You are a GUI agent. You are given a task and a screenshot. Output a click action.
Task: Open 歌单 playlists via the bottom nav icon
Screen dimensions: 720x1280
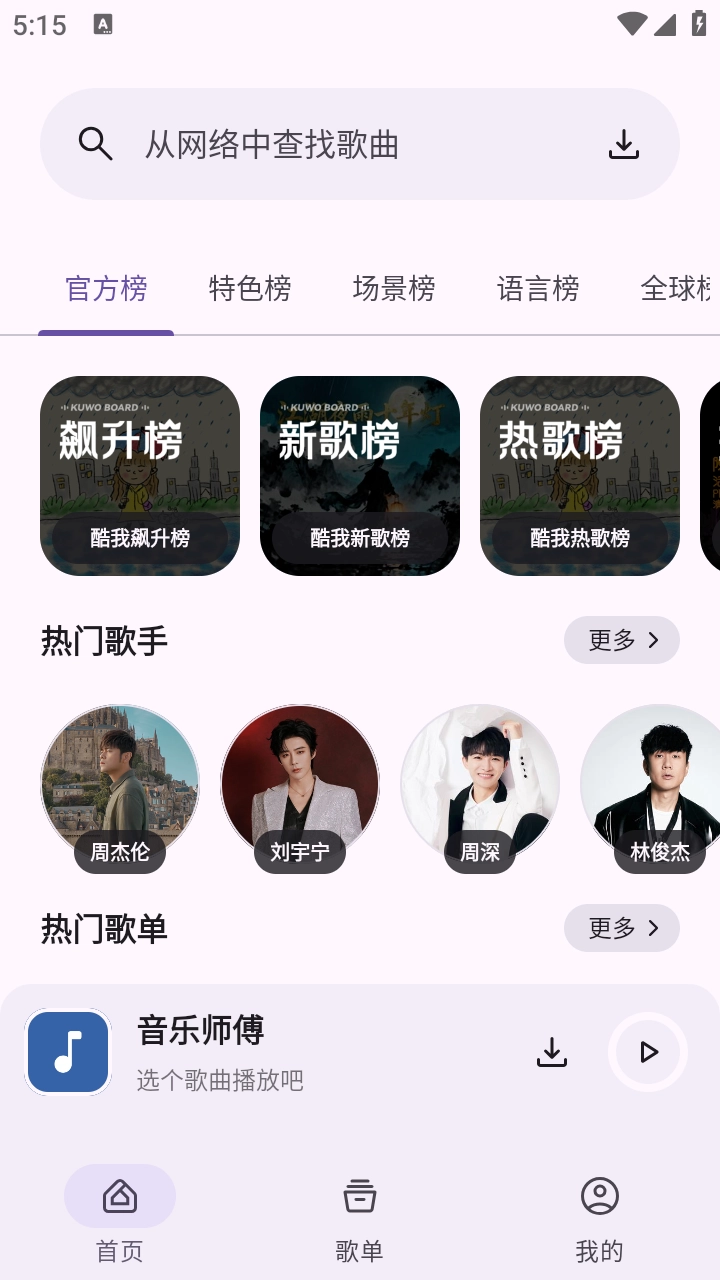coord(359,1195)
